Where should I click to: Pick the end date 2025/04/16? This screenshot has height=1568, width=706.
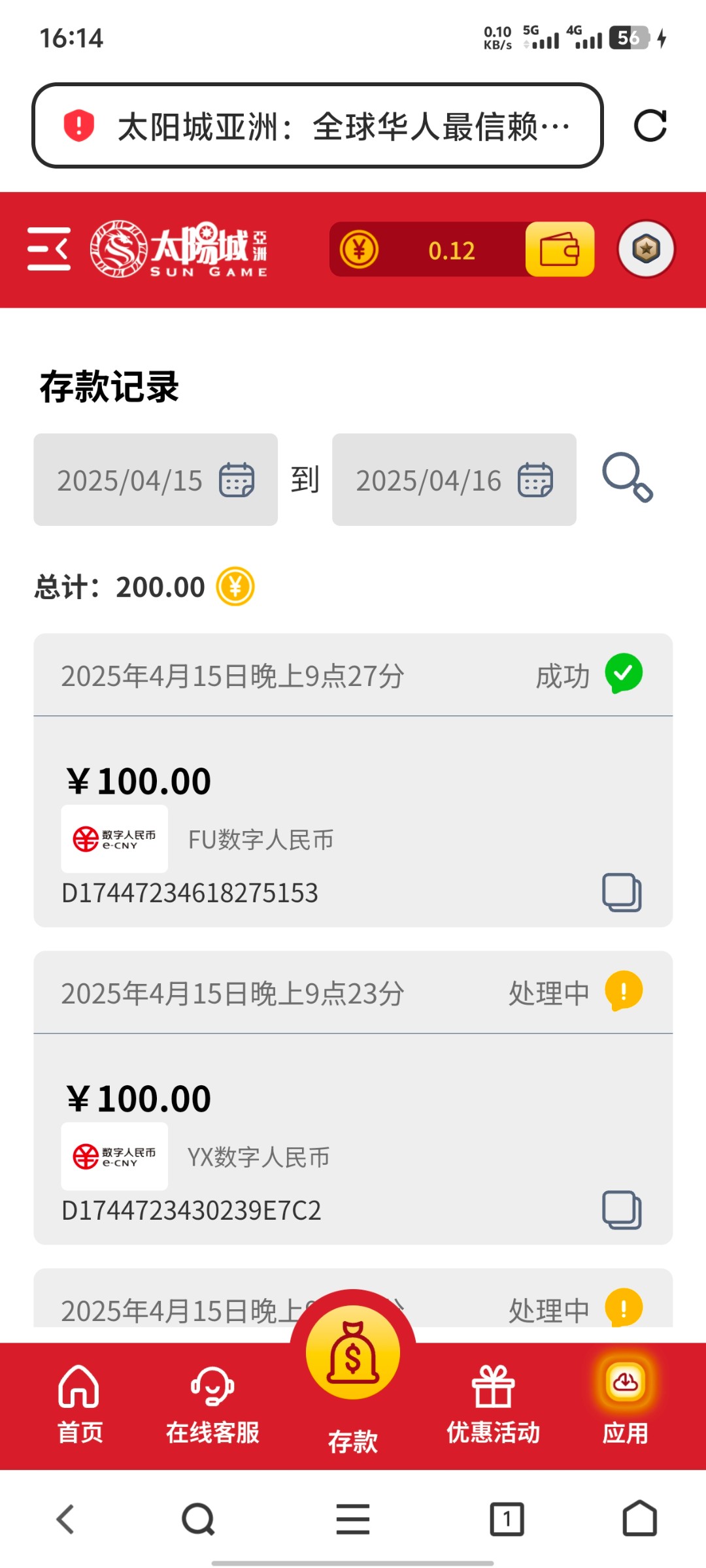pyautogui.click(x=454, y=480)
